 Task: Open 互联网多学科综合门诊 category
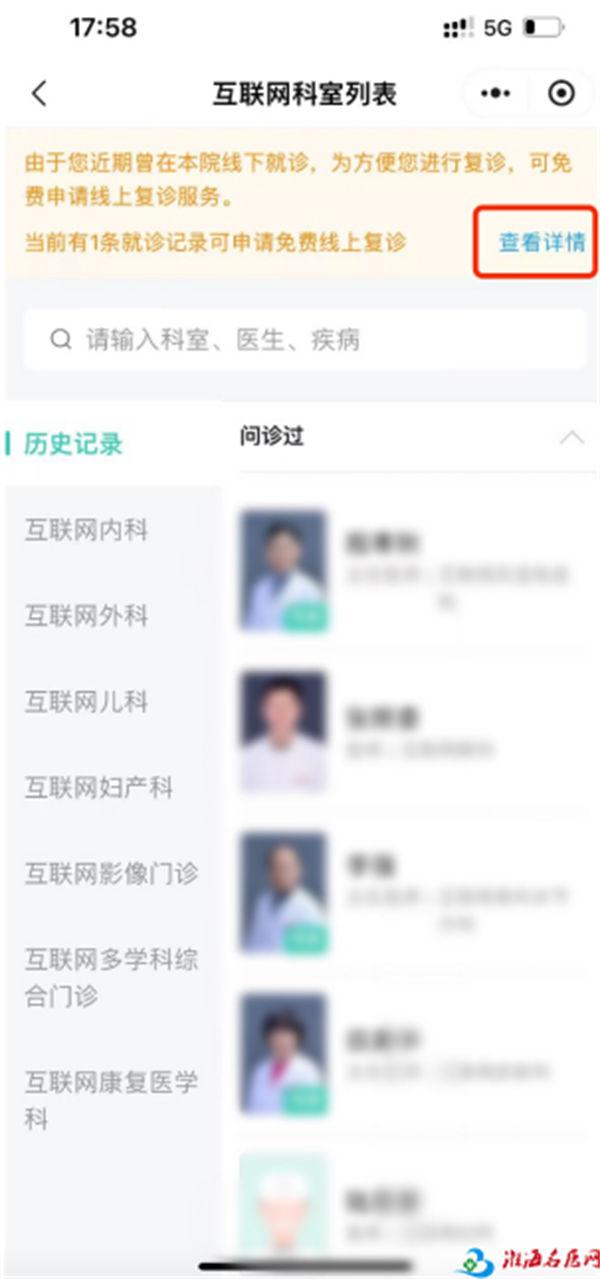111,978
